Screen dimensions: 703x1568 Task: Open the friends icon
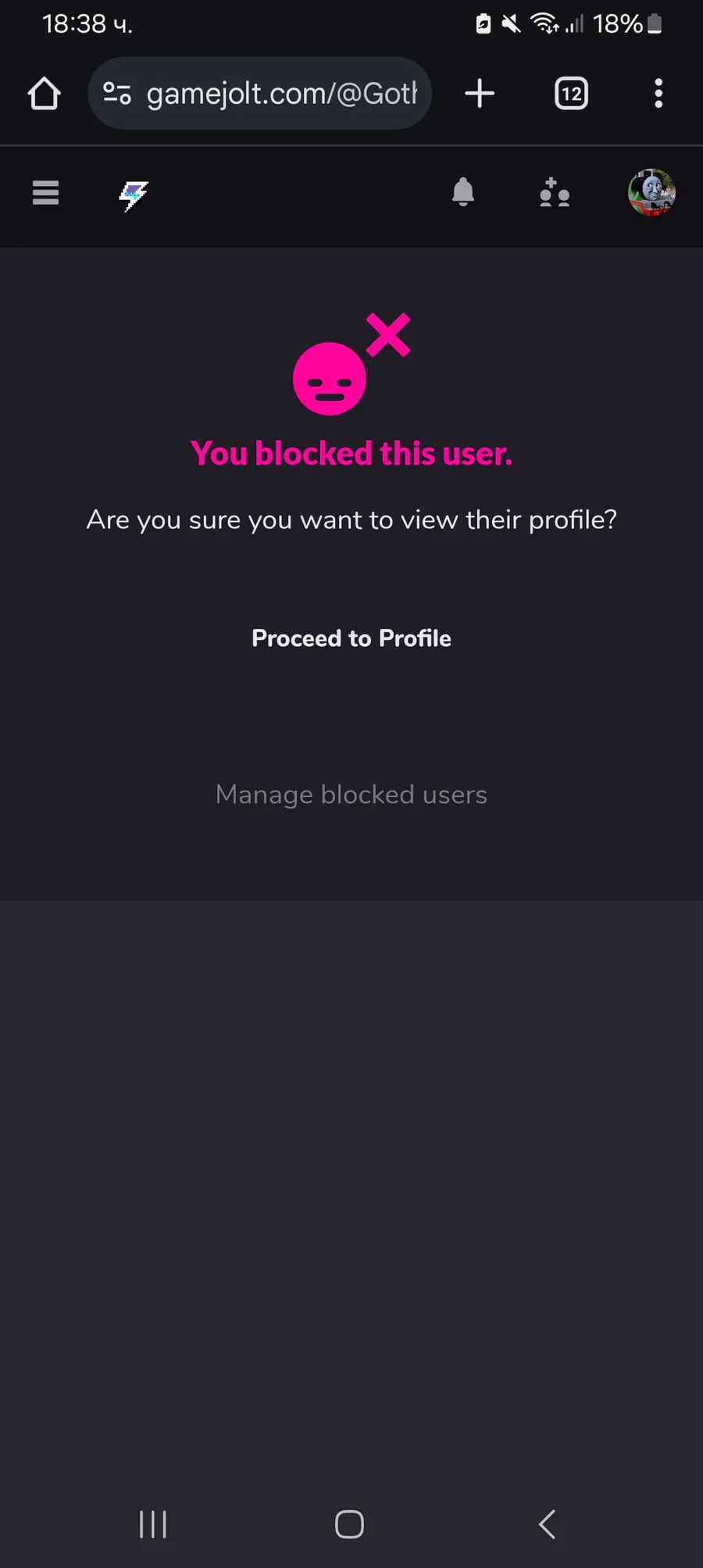tap(555, 192)
